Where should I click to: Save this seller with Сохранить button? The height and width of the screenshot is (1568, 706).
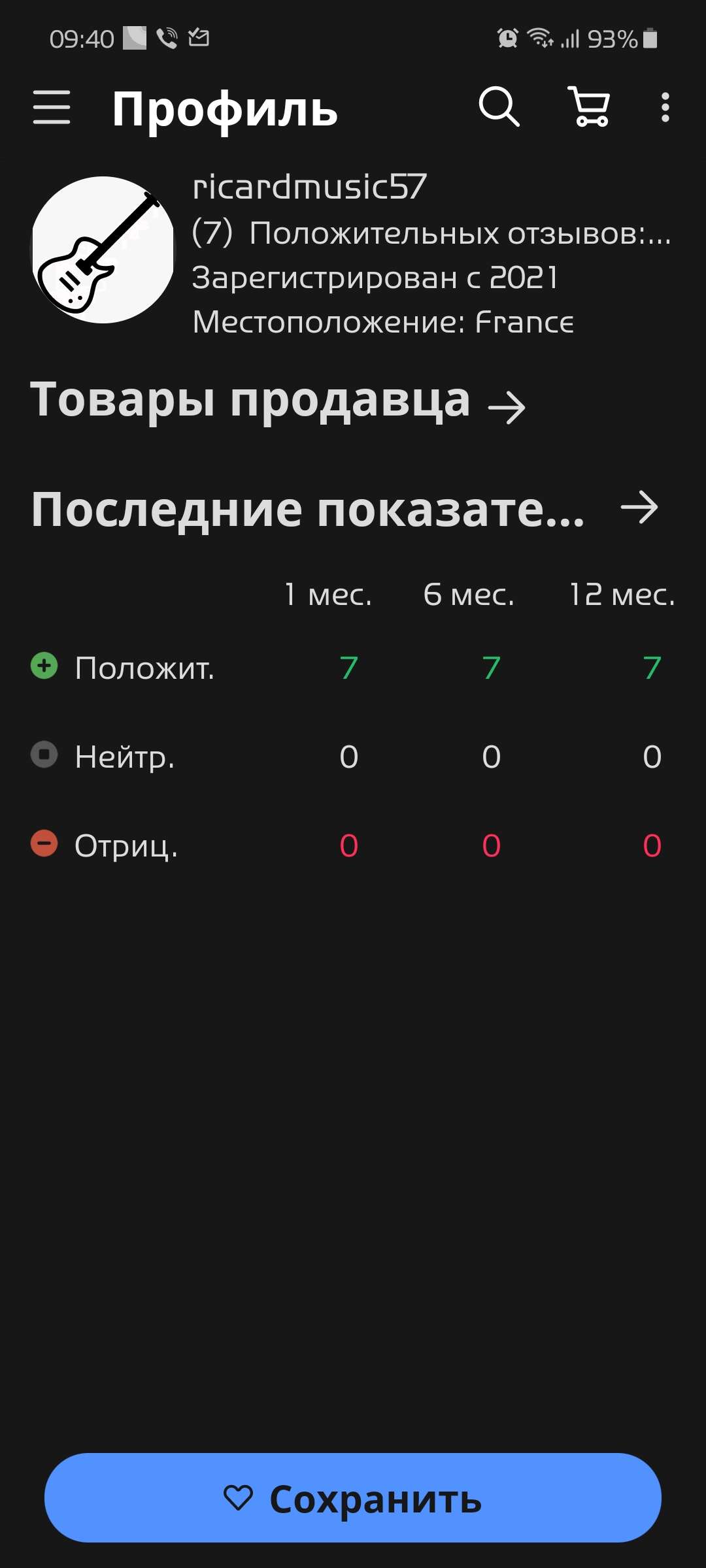[353, 1498]
